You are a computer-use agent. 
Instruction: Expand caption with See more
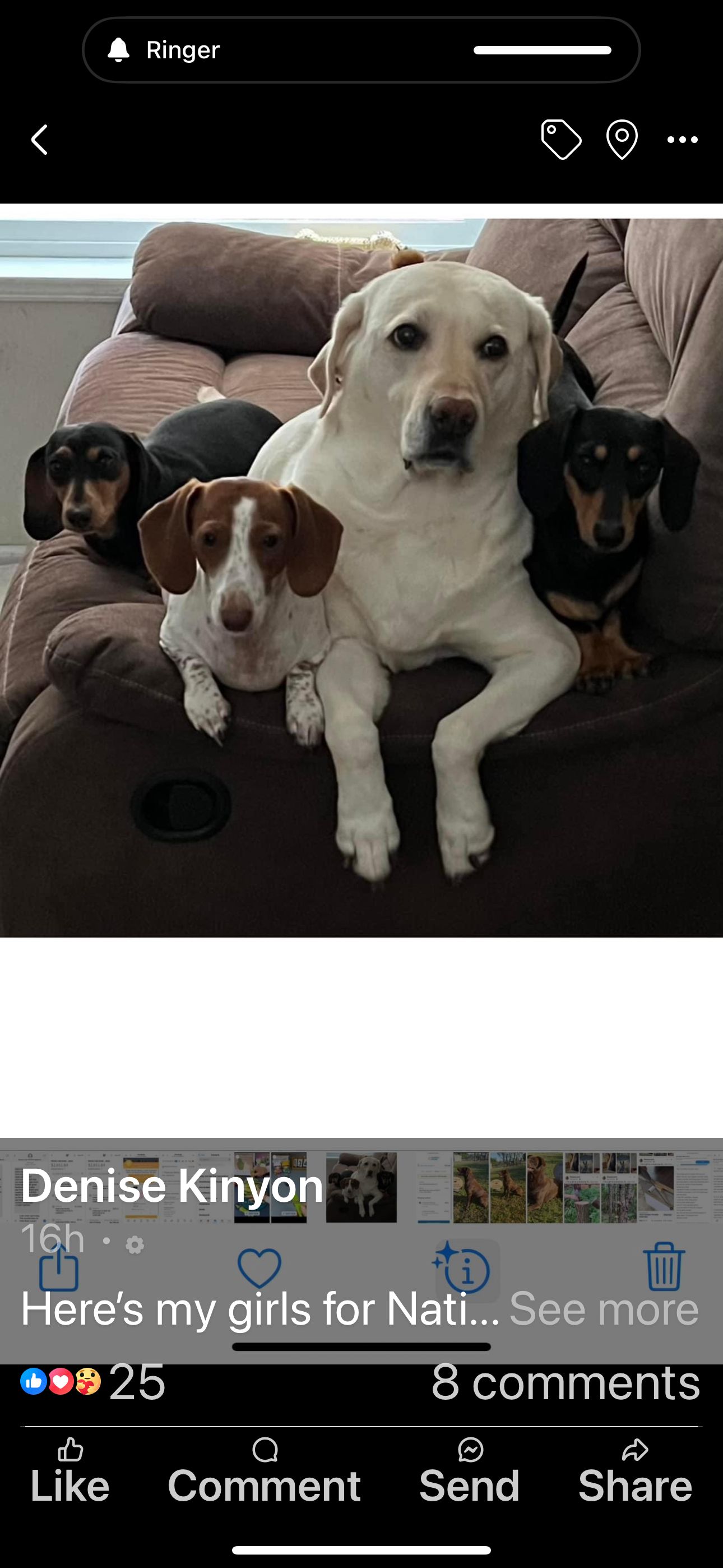click(x=604, y=1308)
